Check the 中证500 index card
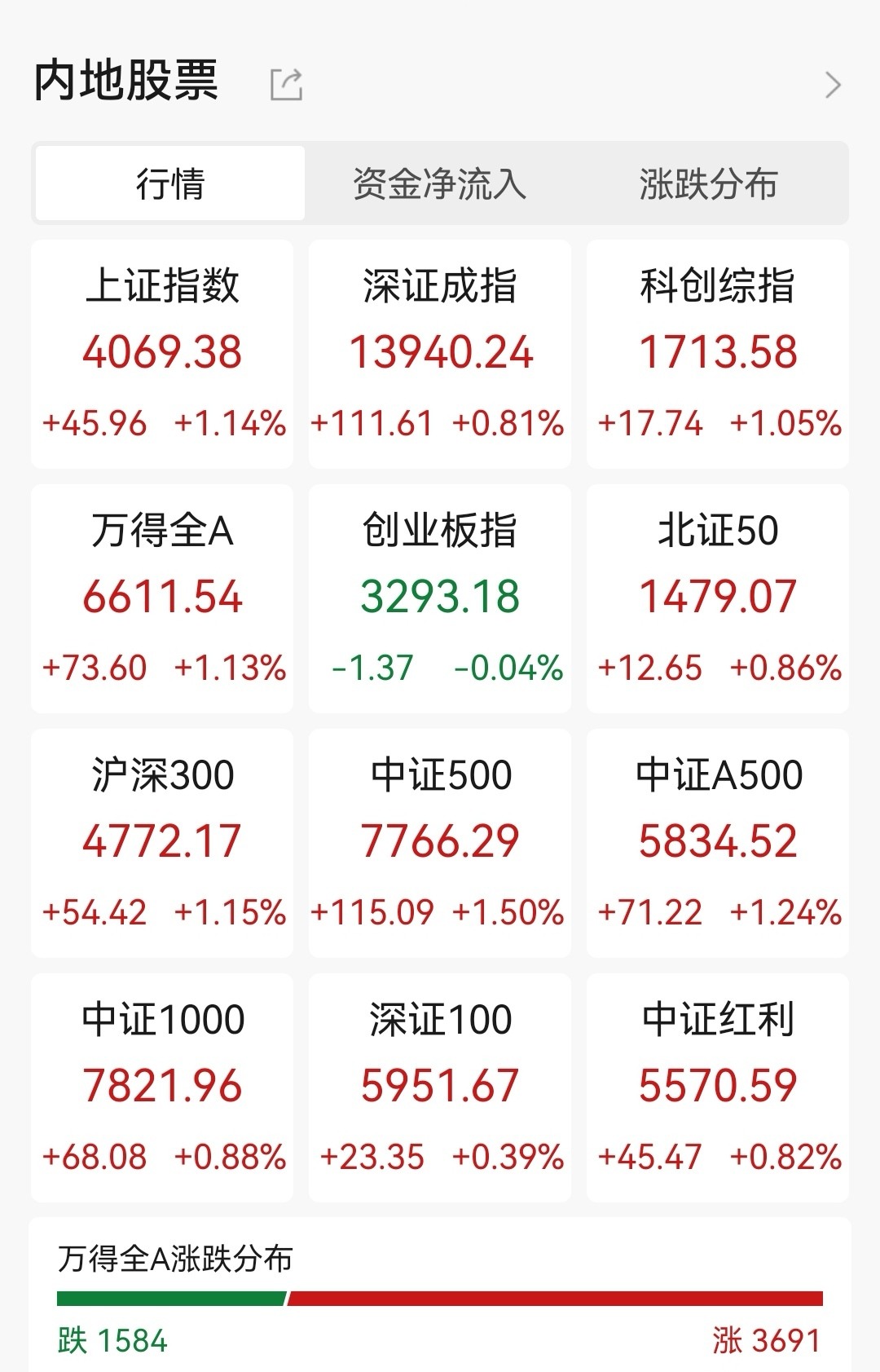Viewport: 880px width, 1372px height. (x=440, y=843)
